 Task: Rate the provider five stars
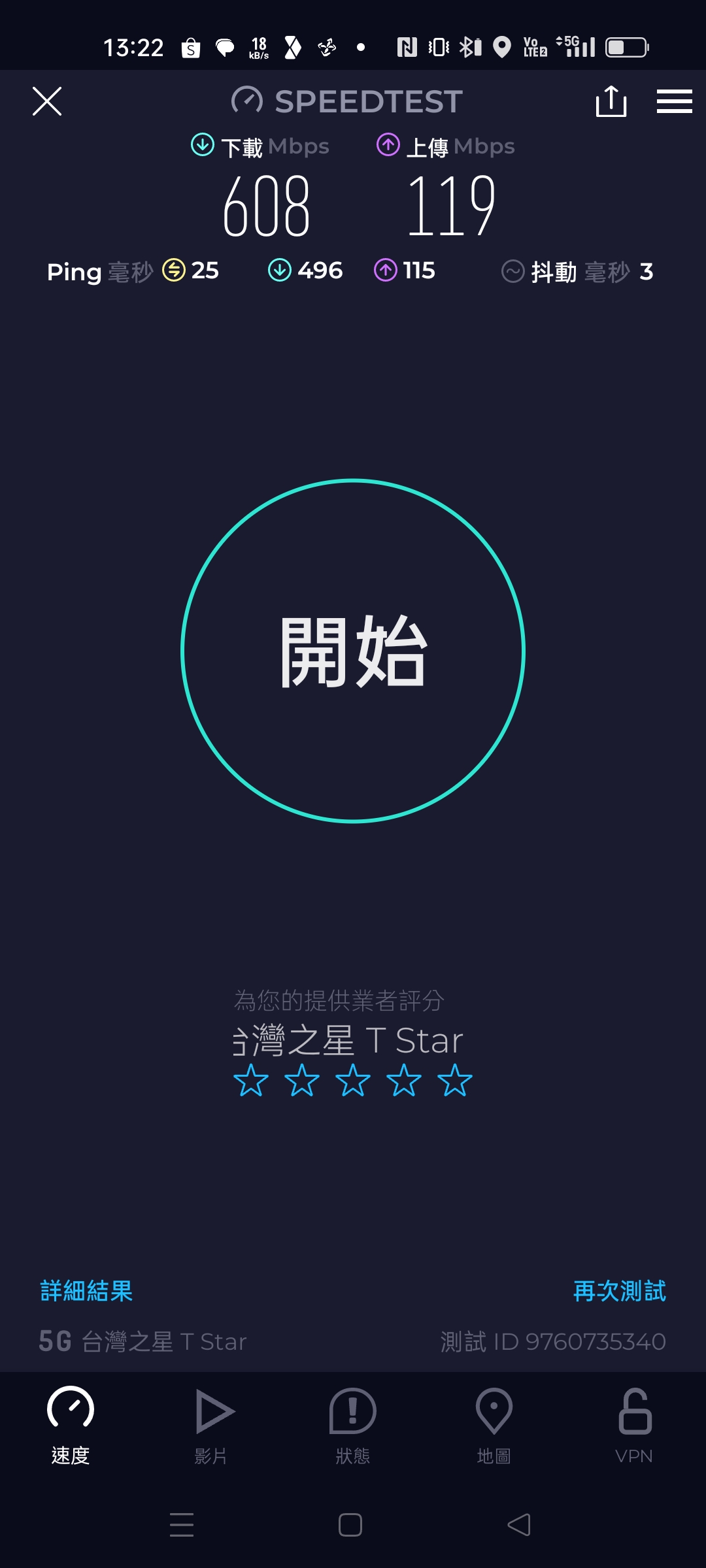(x=455, y=1080)
